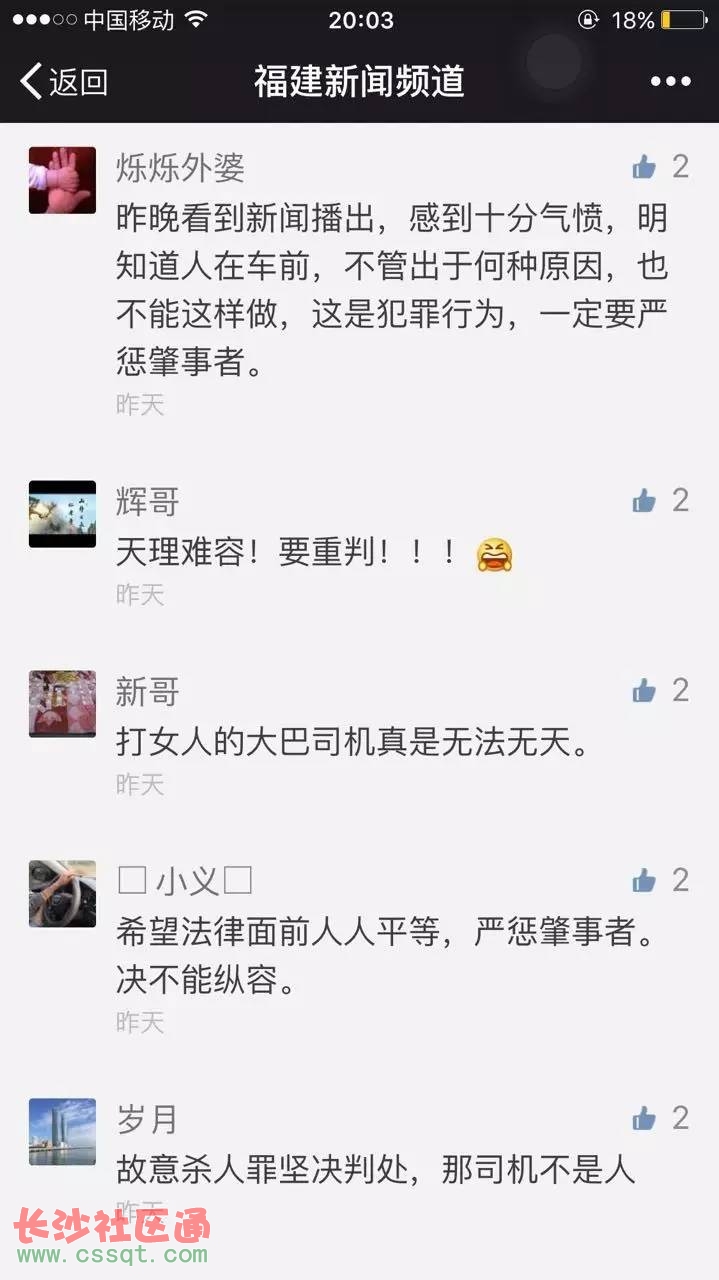Screen dimensions: 719x1280
Task: Tap 新哥's avatar picture
Action: [x=62, y=704]
